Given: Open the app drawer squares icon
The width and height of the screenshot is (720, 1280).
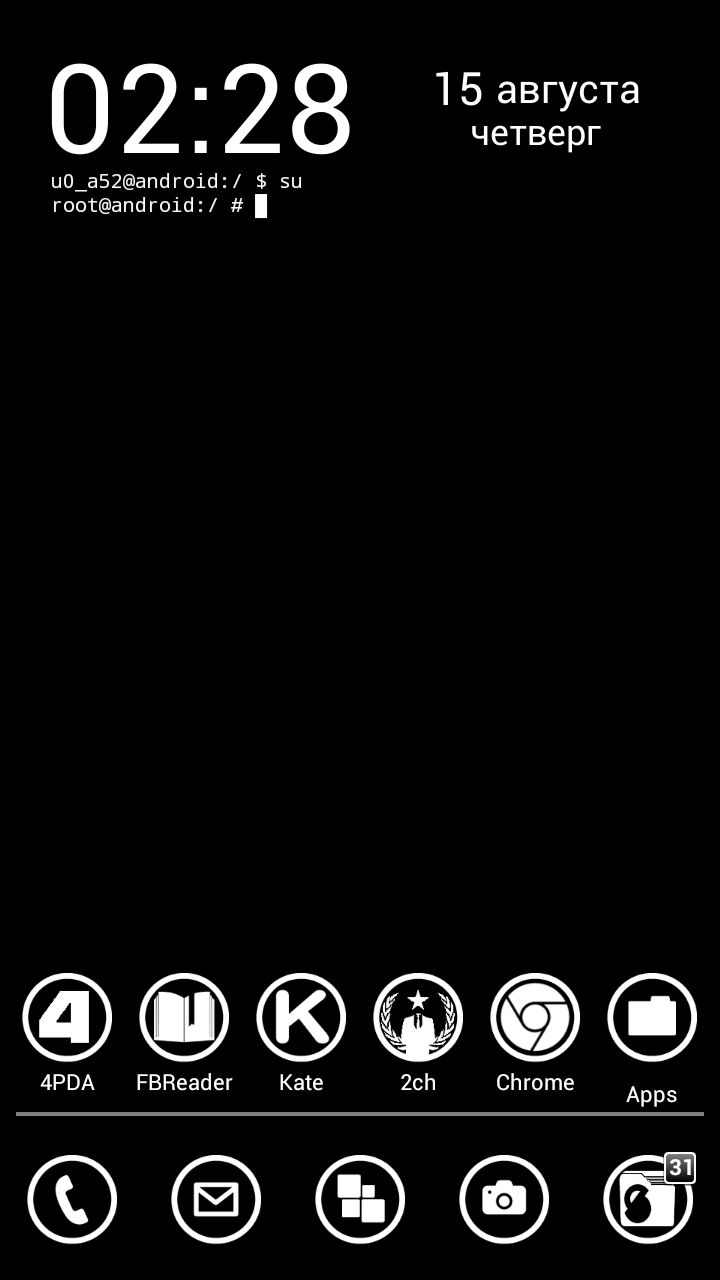Looking at the screenshot, I should [360, 1199].
